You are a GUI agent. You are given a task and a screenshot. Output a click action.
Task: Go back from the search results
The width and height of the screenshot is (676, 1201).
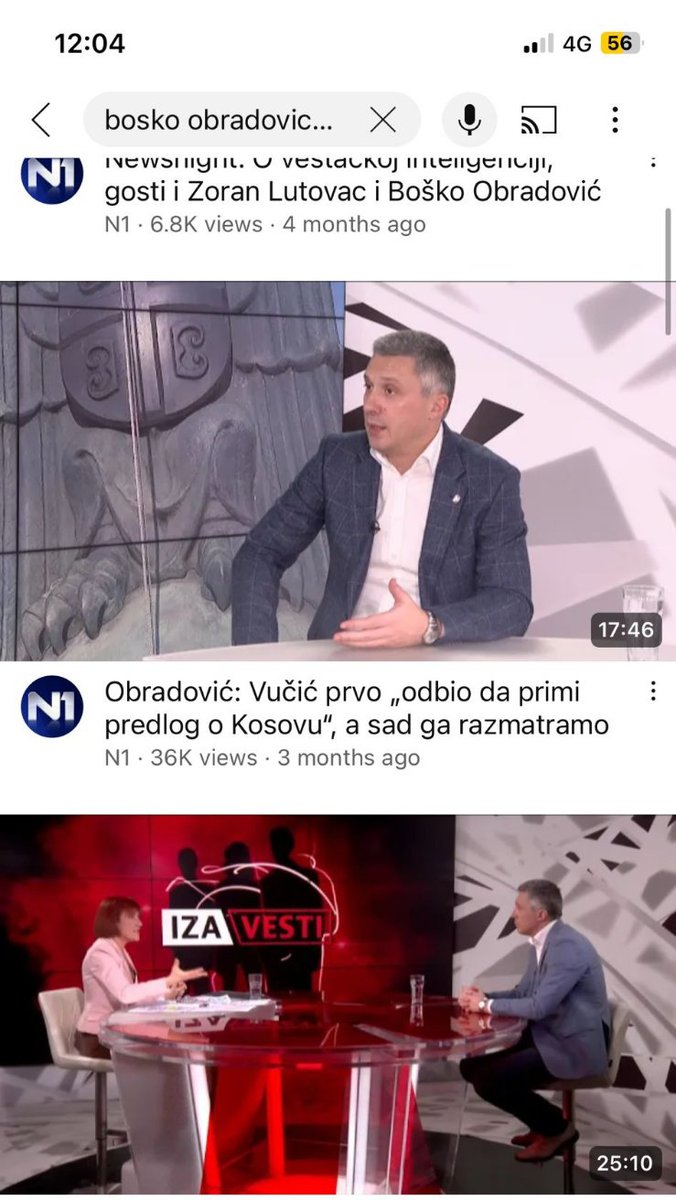40,120
